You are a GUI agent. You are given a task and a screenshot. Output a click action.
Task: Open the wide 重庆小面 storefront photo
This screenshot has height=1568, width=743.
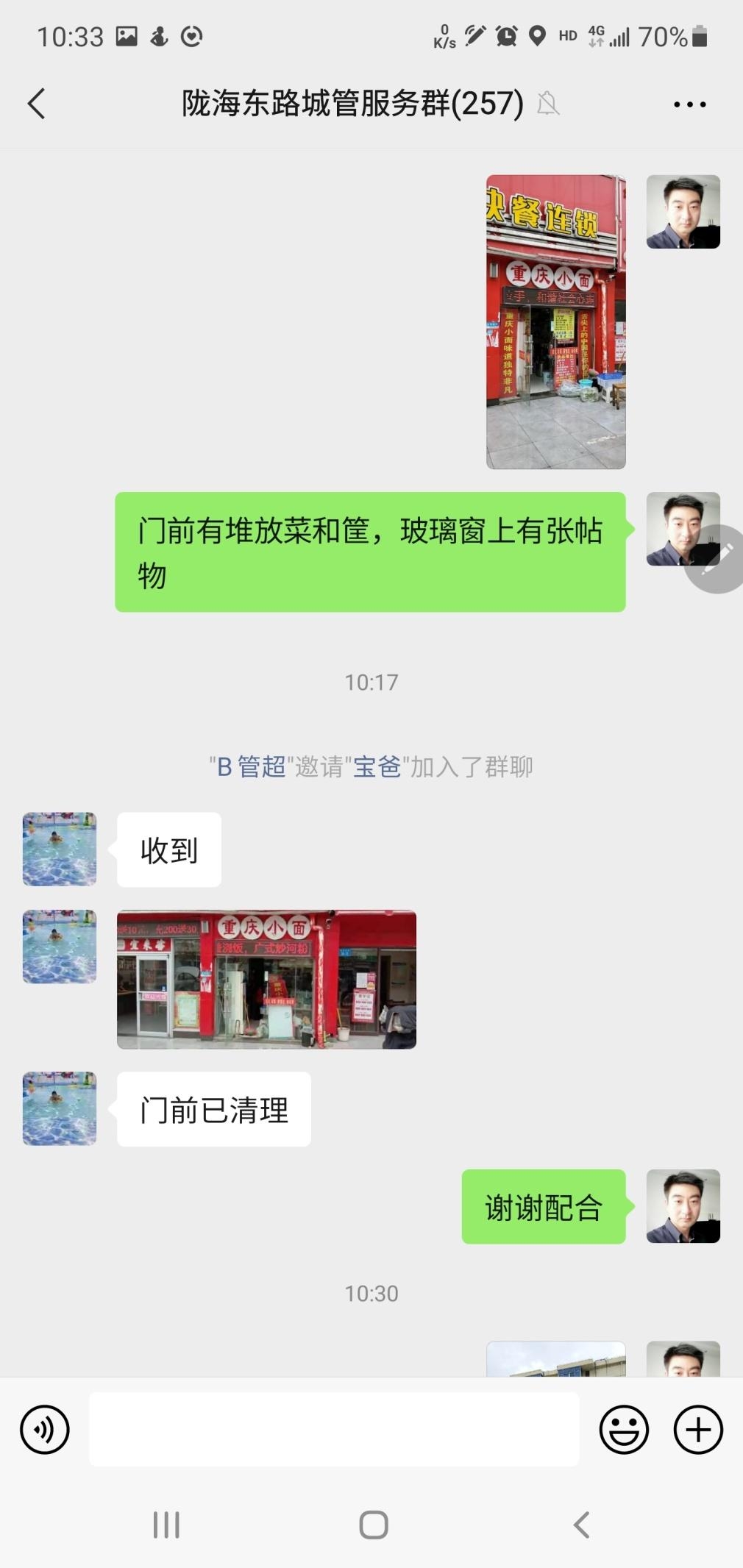tap(266, 979)
